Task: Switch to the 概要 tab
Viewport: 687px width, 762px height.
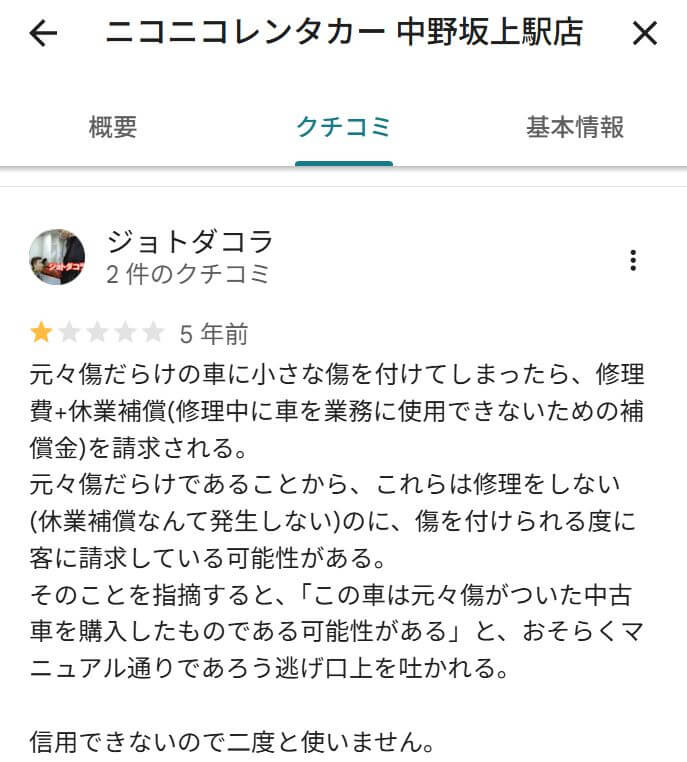Action: [113, 127]
